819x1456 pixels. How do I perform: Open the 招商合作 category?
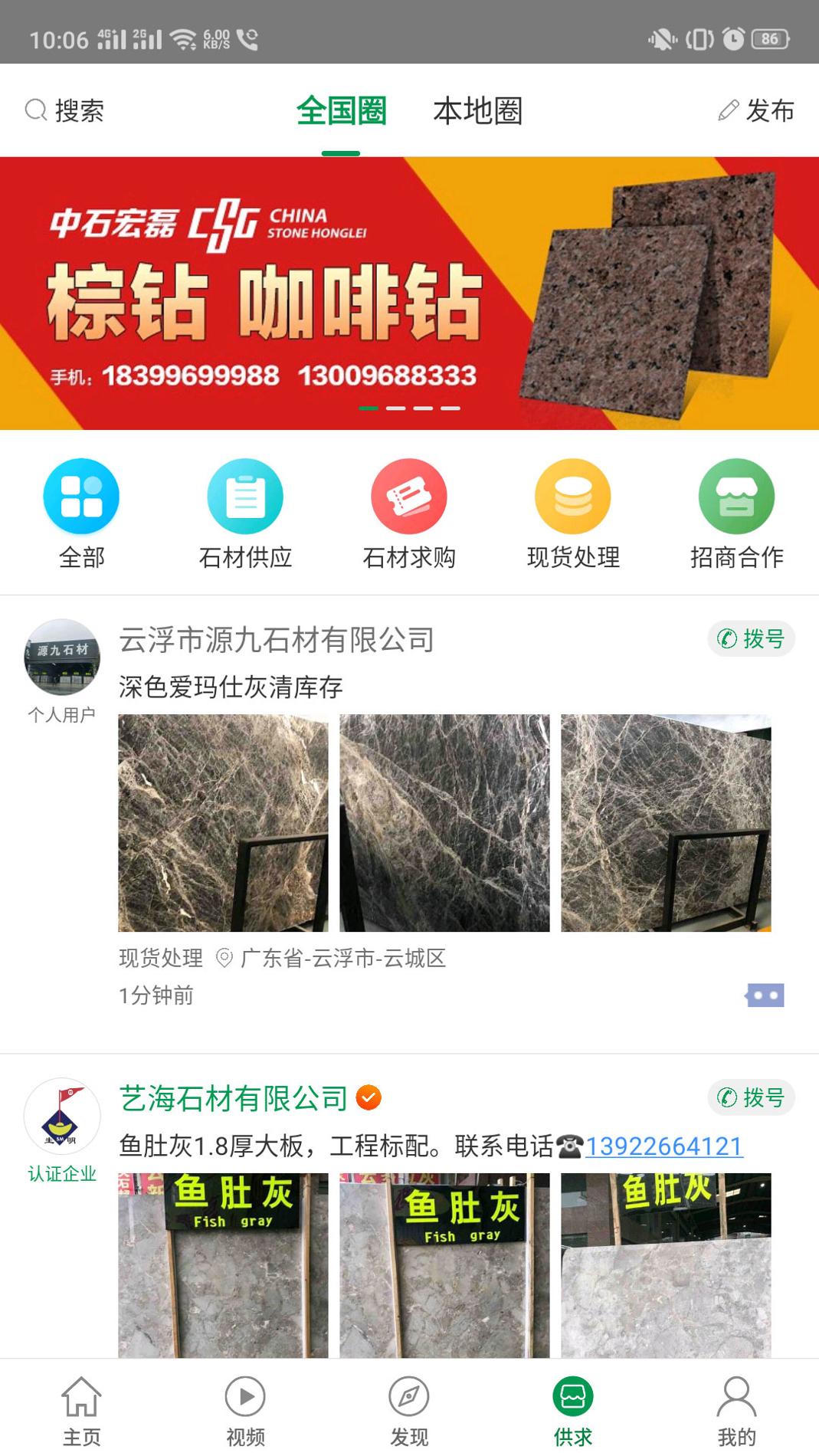click(737, 497)
